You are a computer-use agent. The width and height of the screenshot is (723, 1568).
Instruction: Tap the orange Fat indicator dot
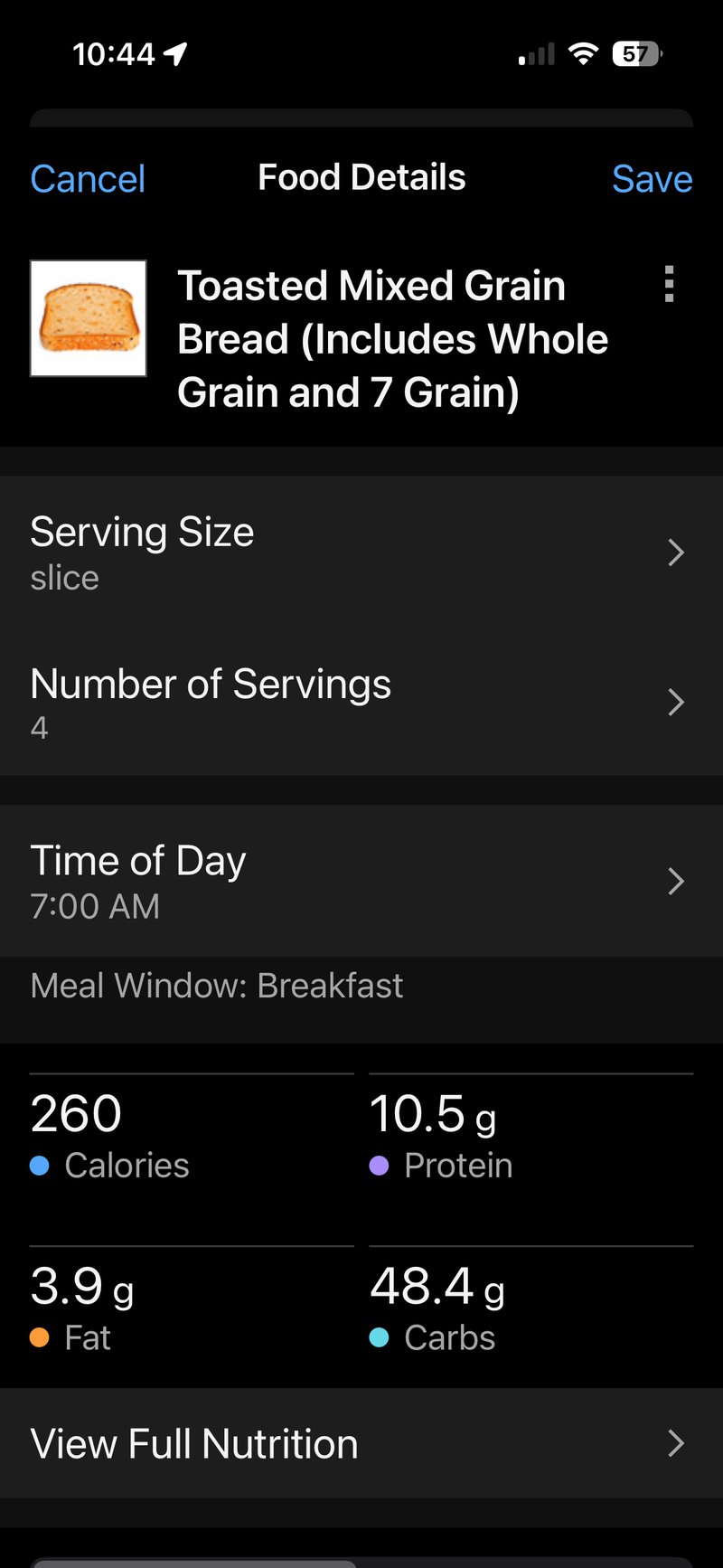point(40,1338)
